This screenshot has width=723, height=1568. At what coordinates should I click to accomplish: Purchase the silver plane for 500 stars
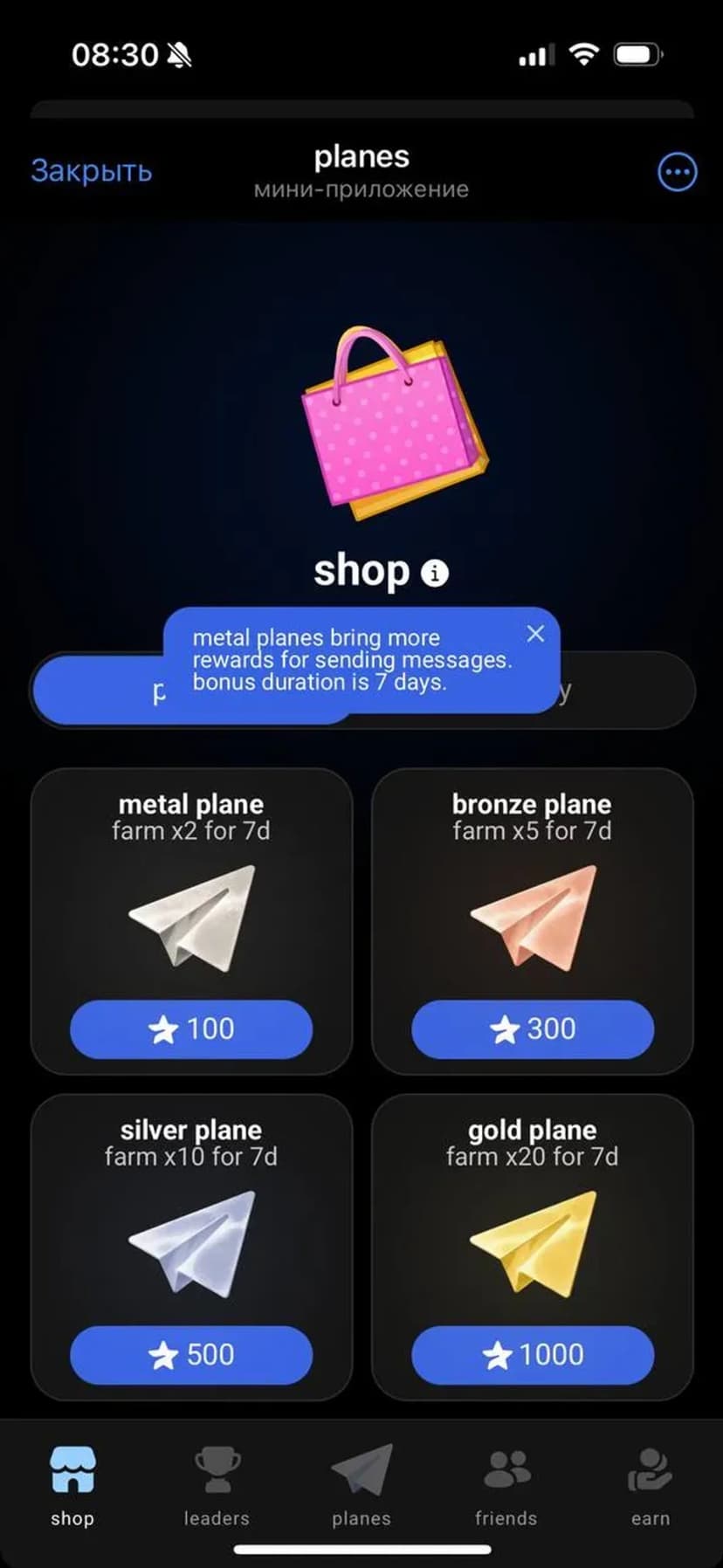point(191,1355)
